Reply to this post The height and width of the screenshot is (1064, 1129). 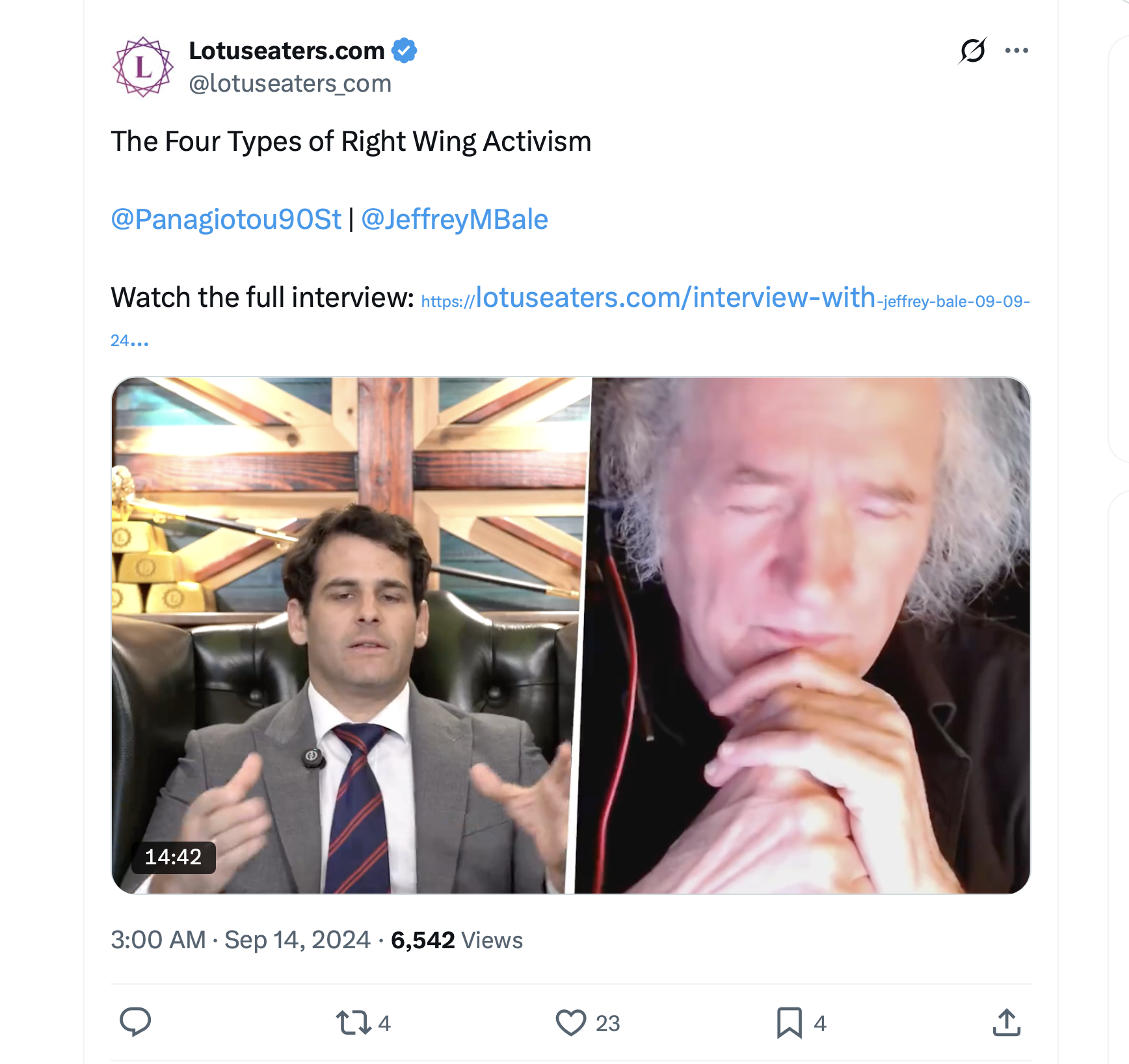pyautogui.click(x=135, y=1022)
